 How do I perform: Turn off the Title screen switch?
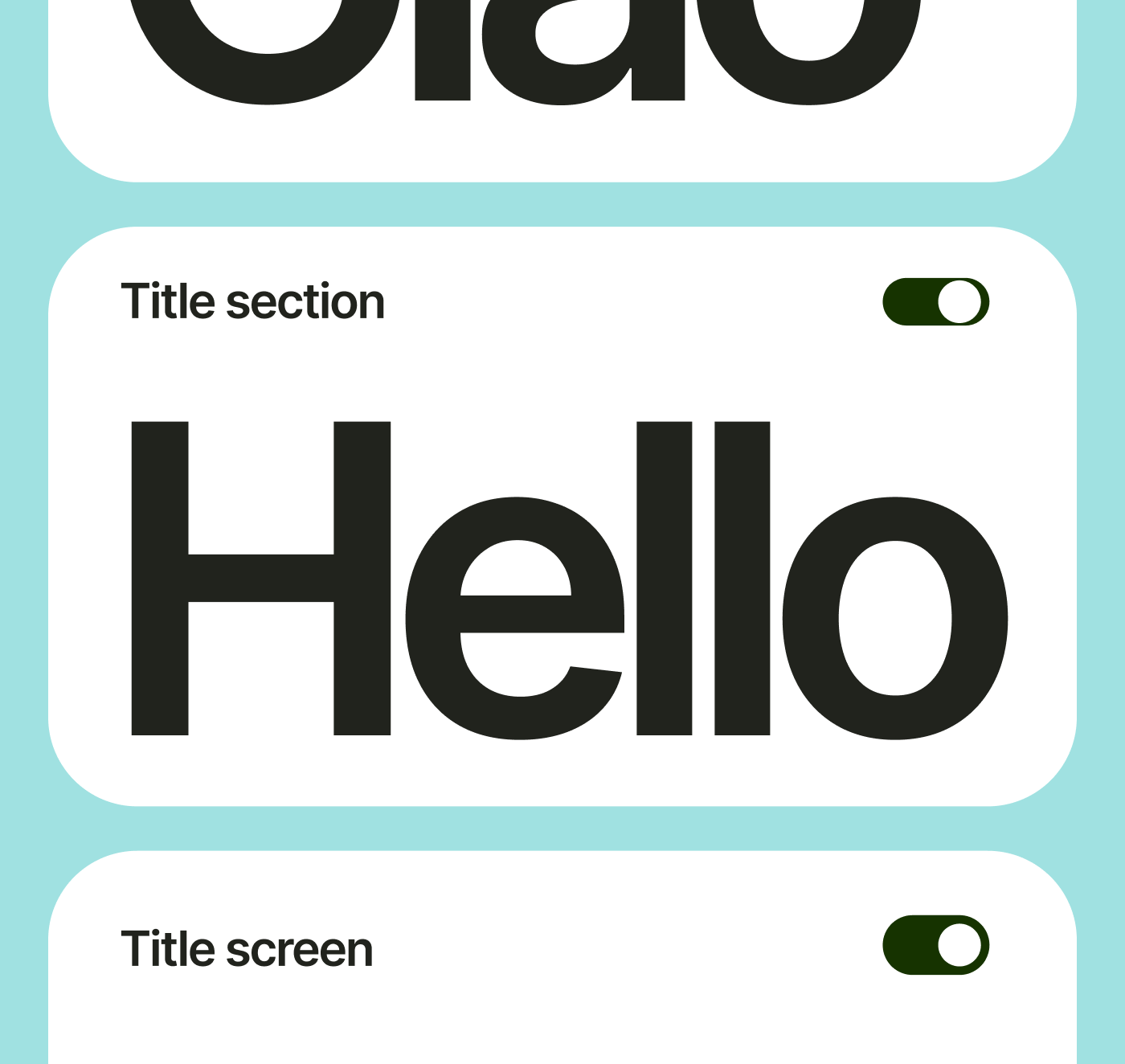tap(935, 945)
